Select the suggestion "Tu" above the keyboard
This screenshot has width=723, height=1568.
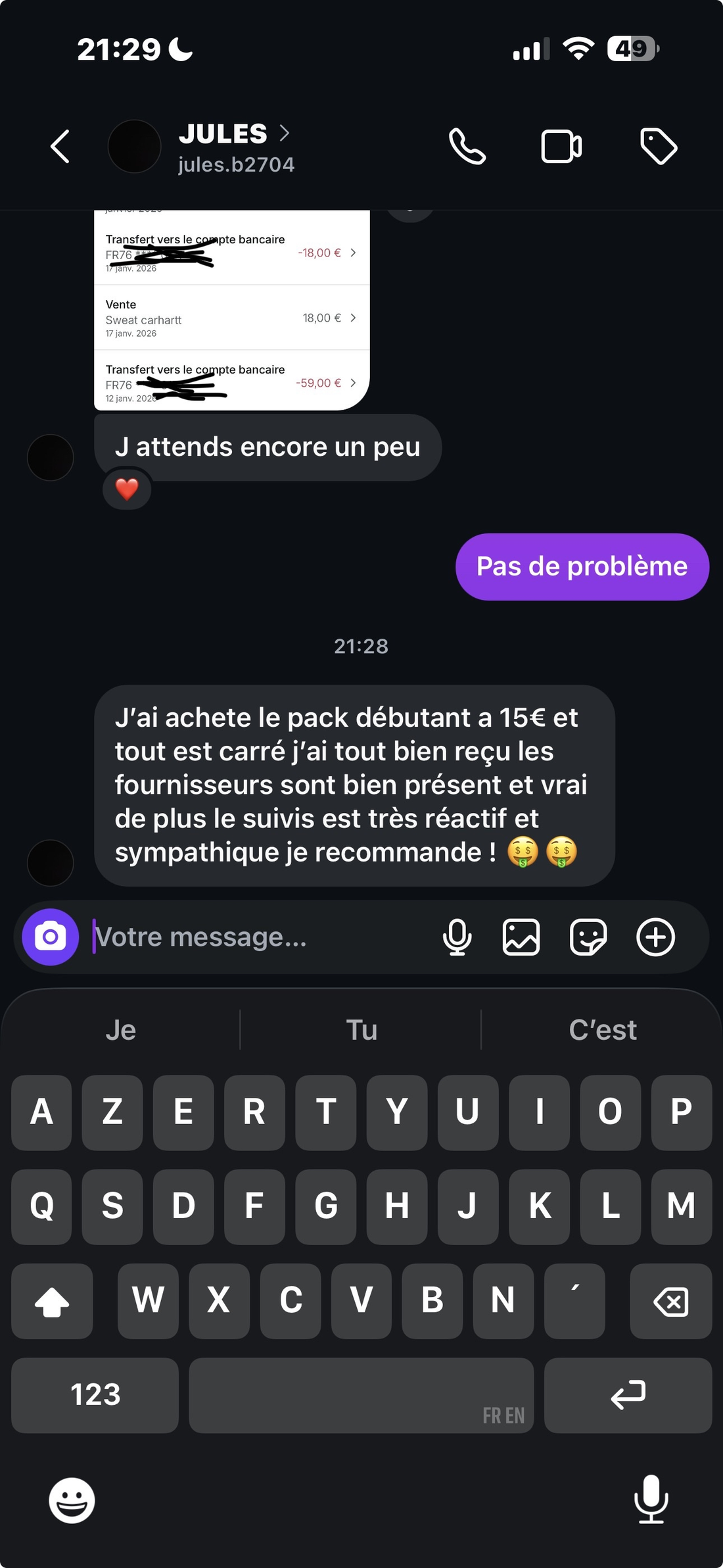click(361, 1029)
